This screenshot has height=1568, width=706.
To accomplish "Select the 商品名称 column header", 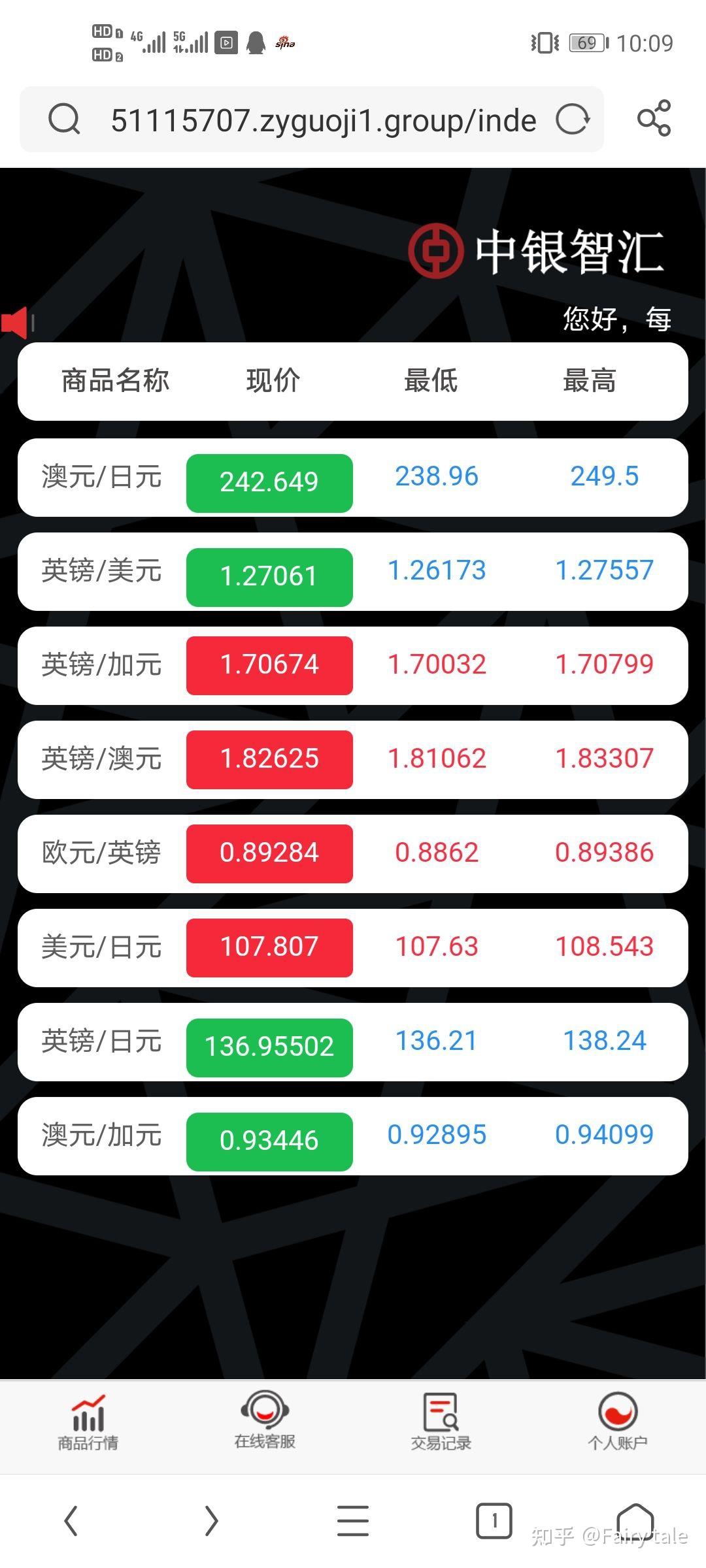I will [116, 382].
